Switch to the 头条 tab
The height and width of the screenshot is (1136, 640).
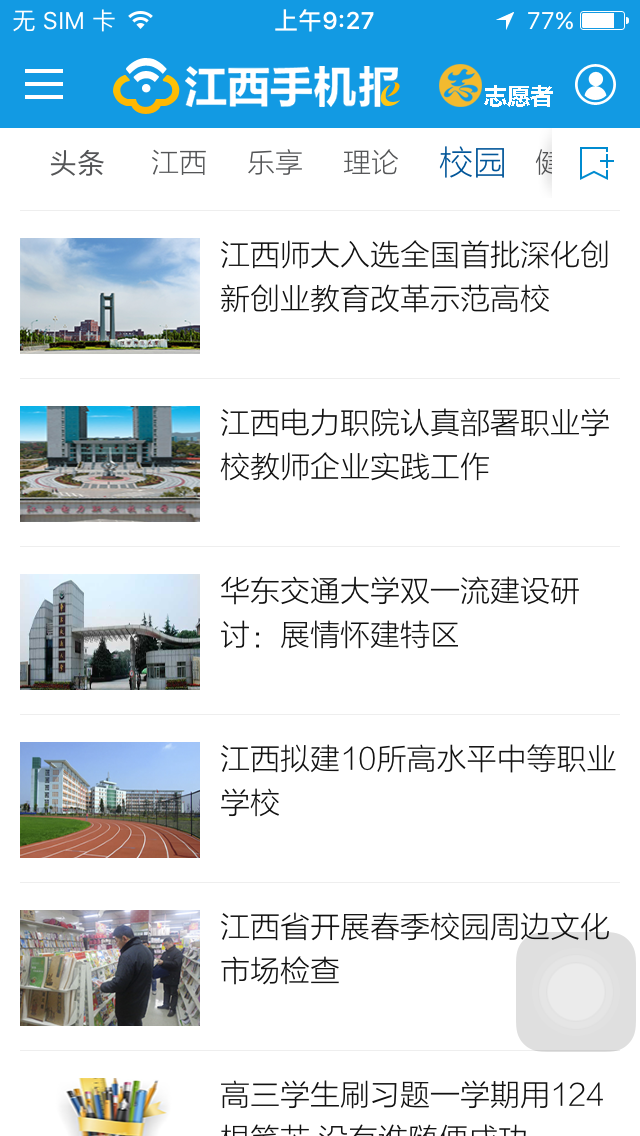pyautogui.click(x=77, y=163)
